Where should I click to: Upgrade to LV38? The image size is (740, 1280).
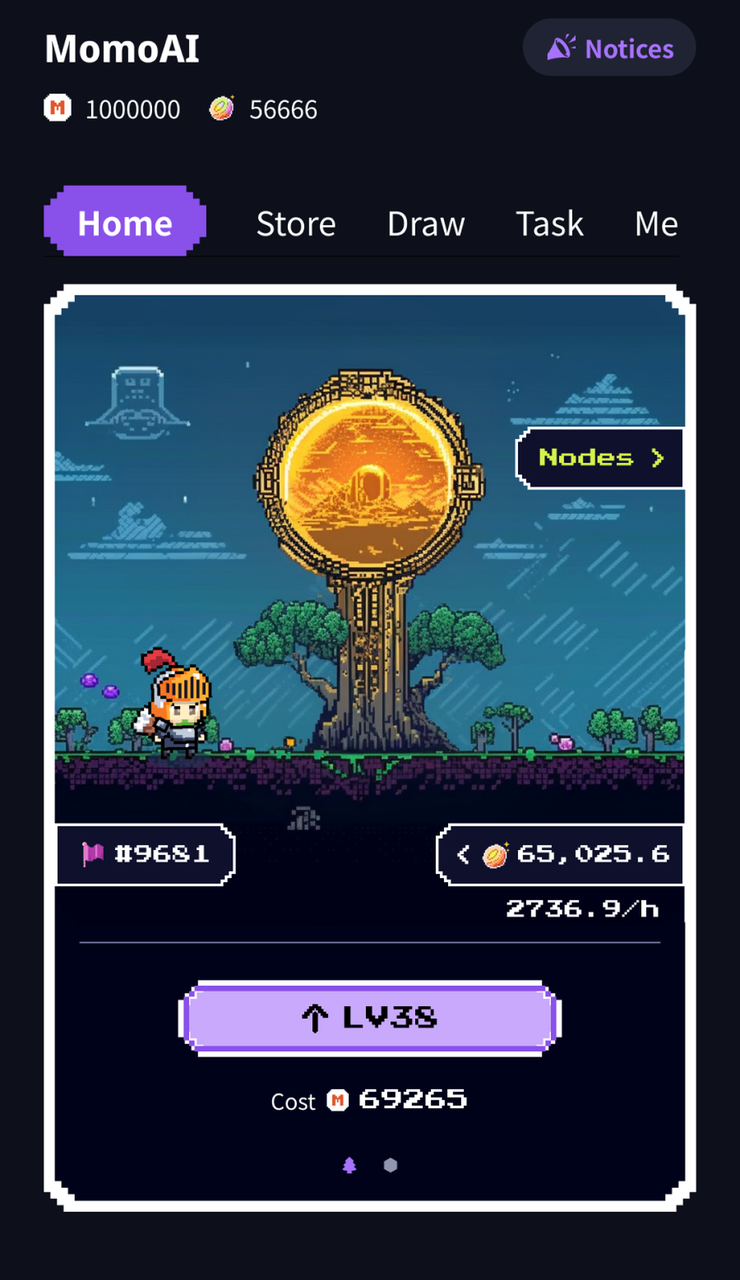coord(369,1018)
